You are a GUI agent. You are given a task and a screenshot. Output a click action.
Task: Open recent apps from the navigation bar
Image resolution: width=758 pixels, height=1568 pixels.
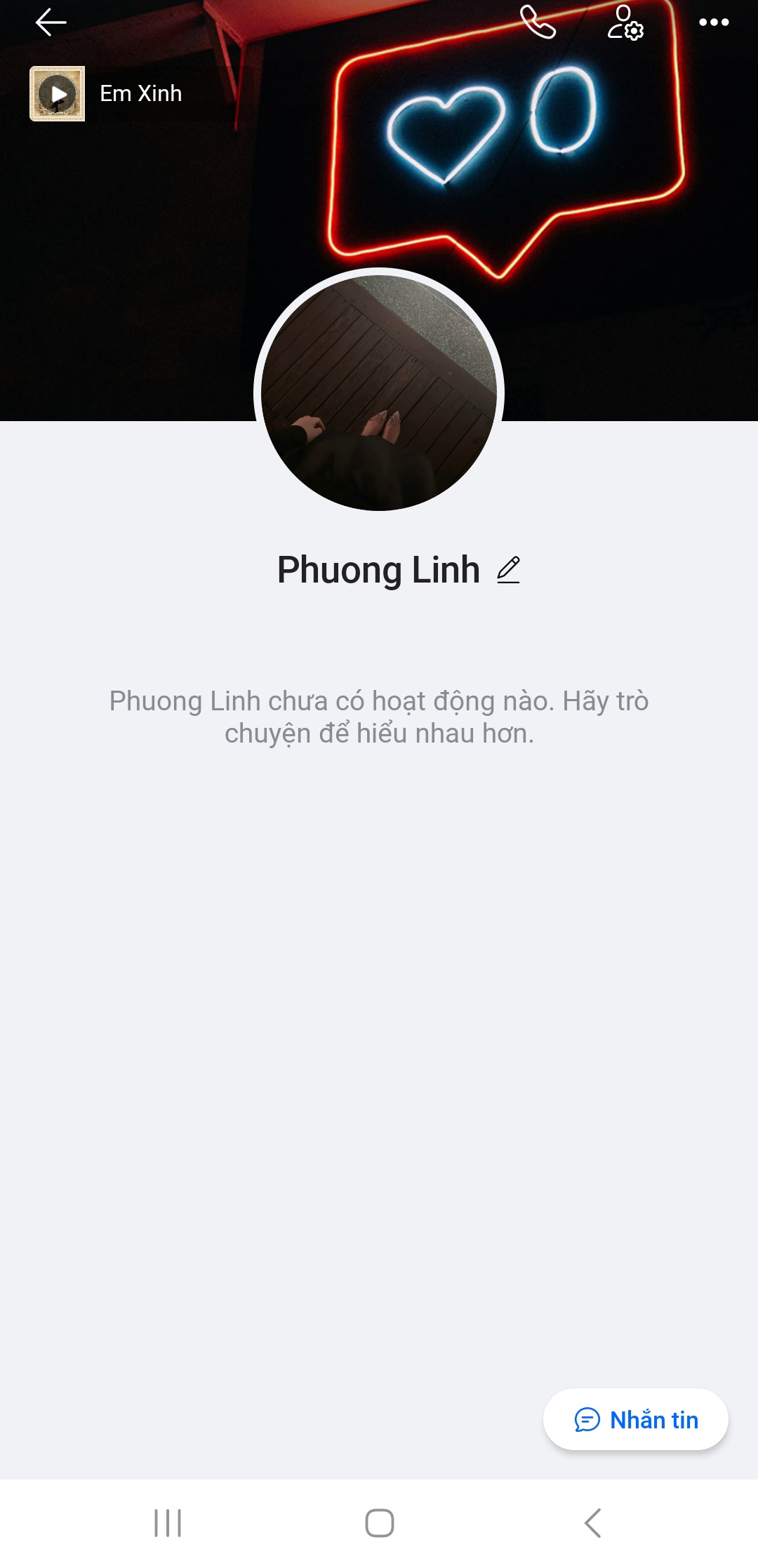[x=168, y=1523]
